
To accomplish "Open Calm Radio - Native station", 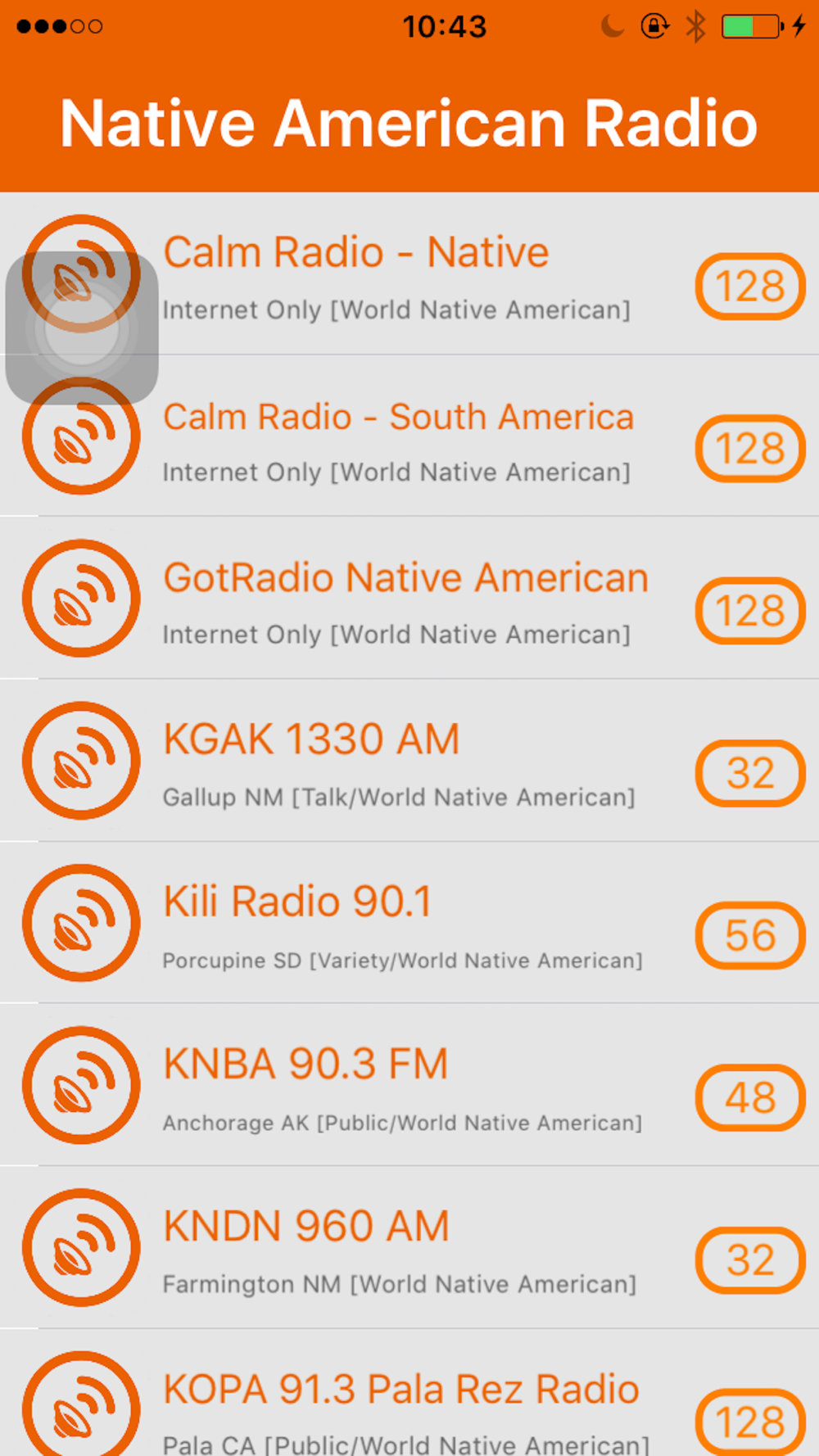I will (409, 274).
